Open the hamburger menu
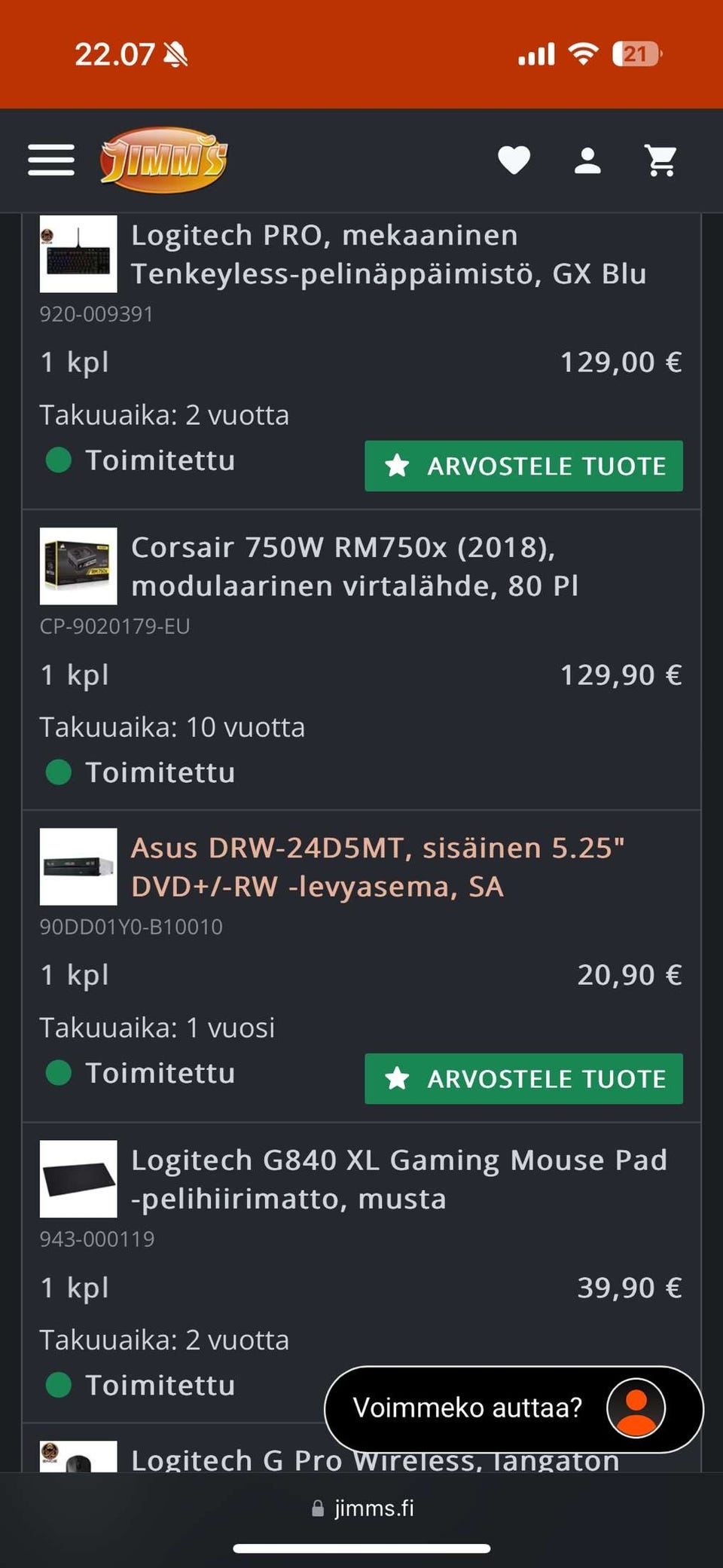Screen dimensions: 723x1568 [51, 160]
